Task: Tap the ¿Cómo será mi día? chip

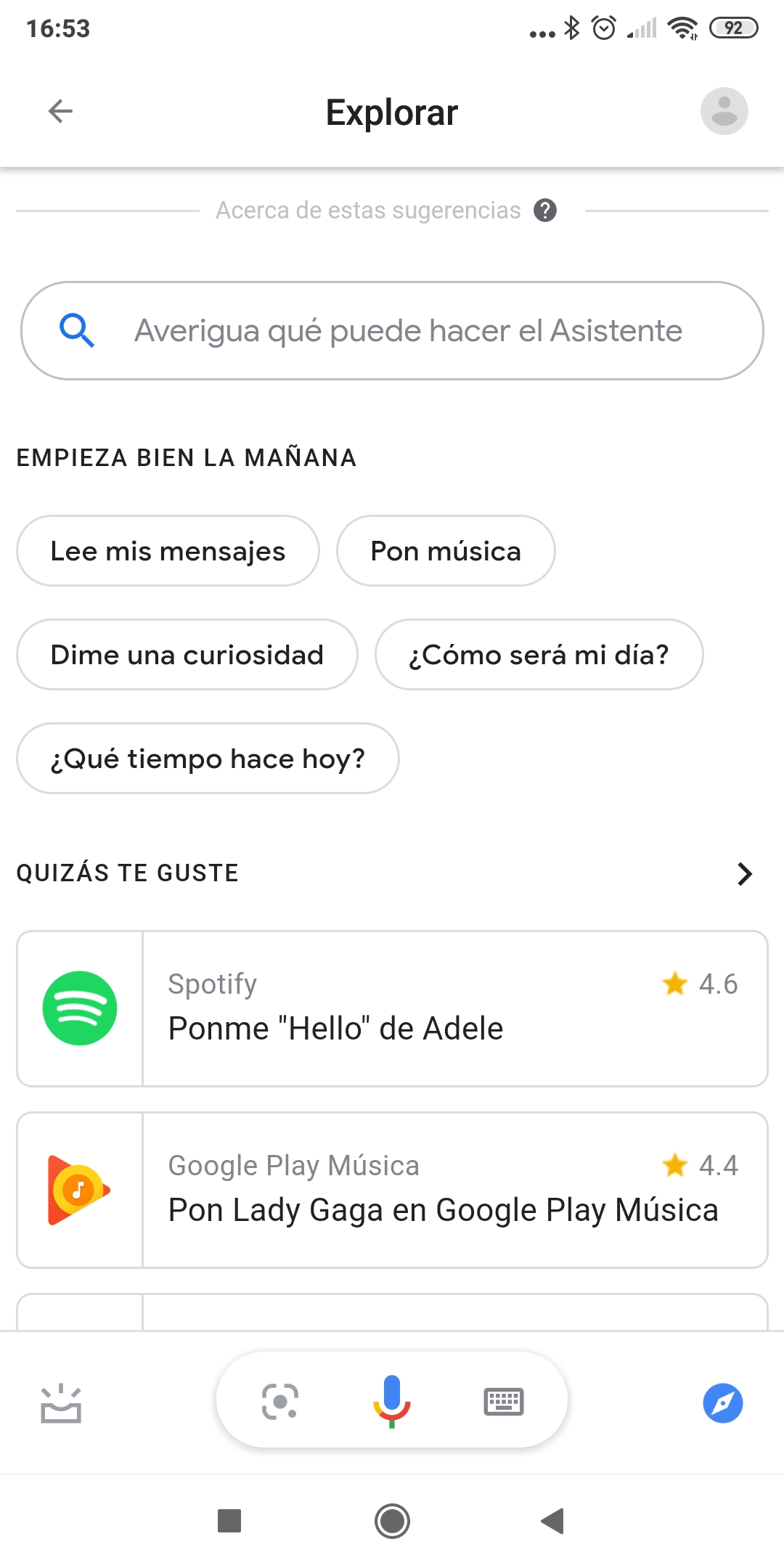Action: click(539, 655)
